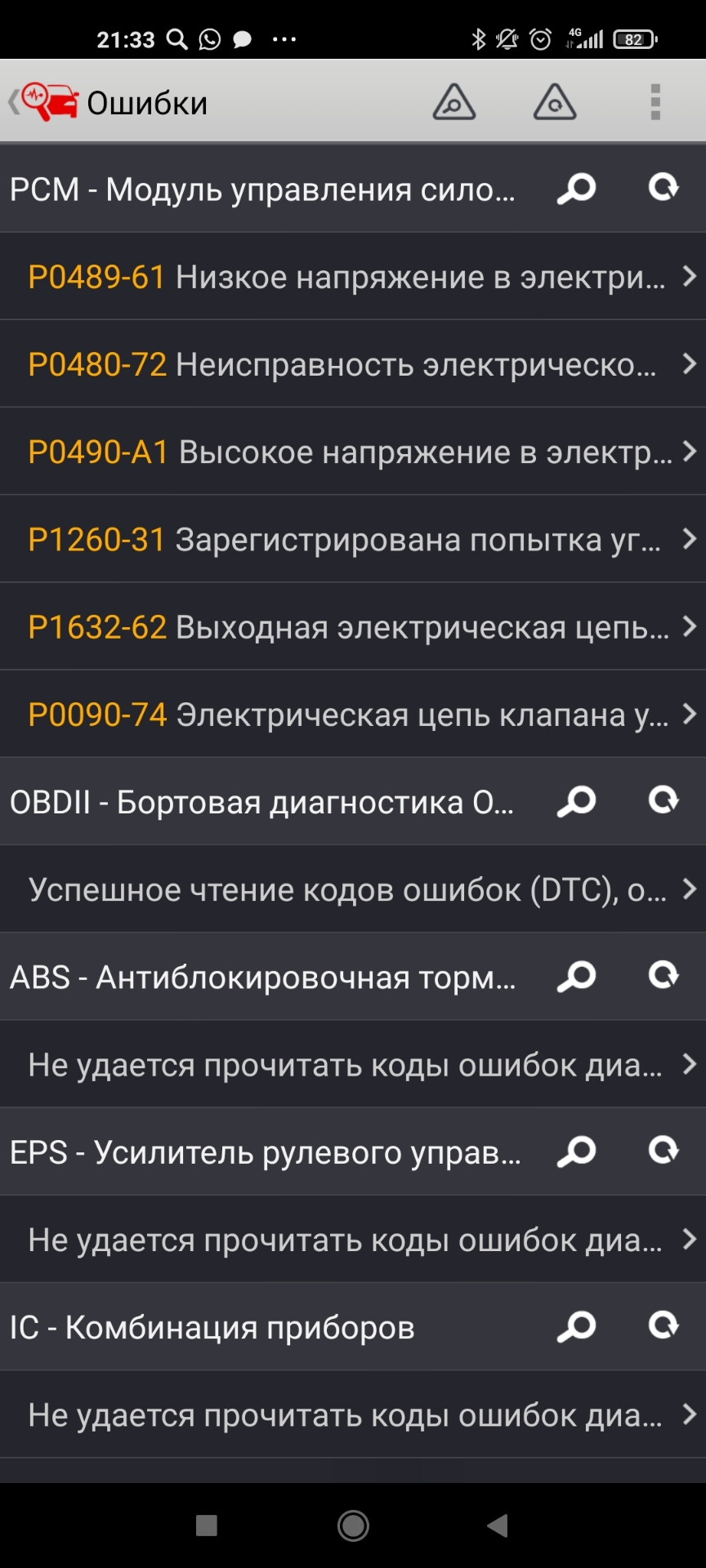The image size is (706, 1568).
Task: View the P0490-A1 error description
Action: (x=353, y=452)
